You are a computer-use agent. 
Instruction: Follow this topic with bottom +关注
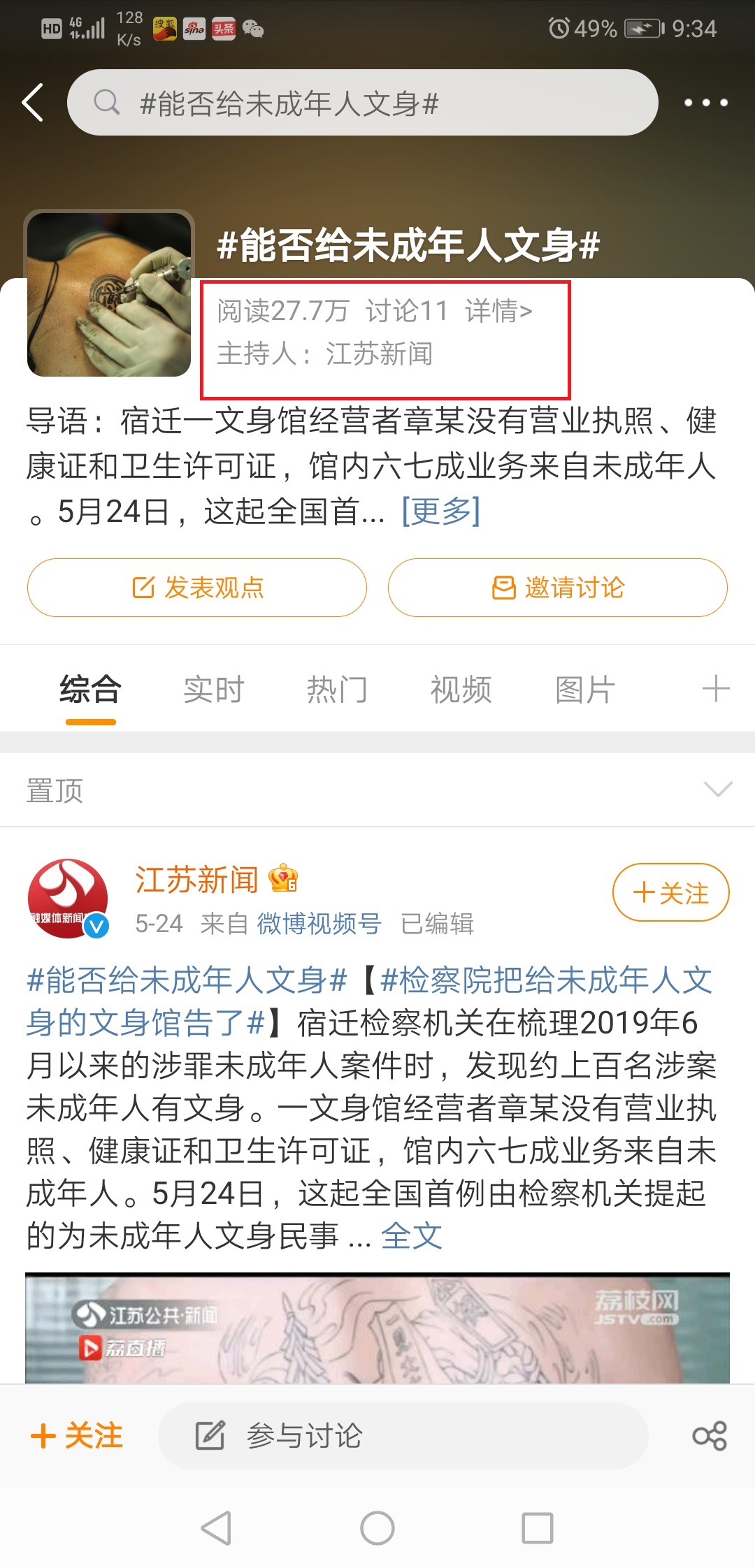click(x=77, y=1436)
